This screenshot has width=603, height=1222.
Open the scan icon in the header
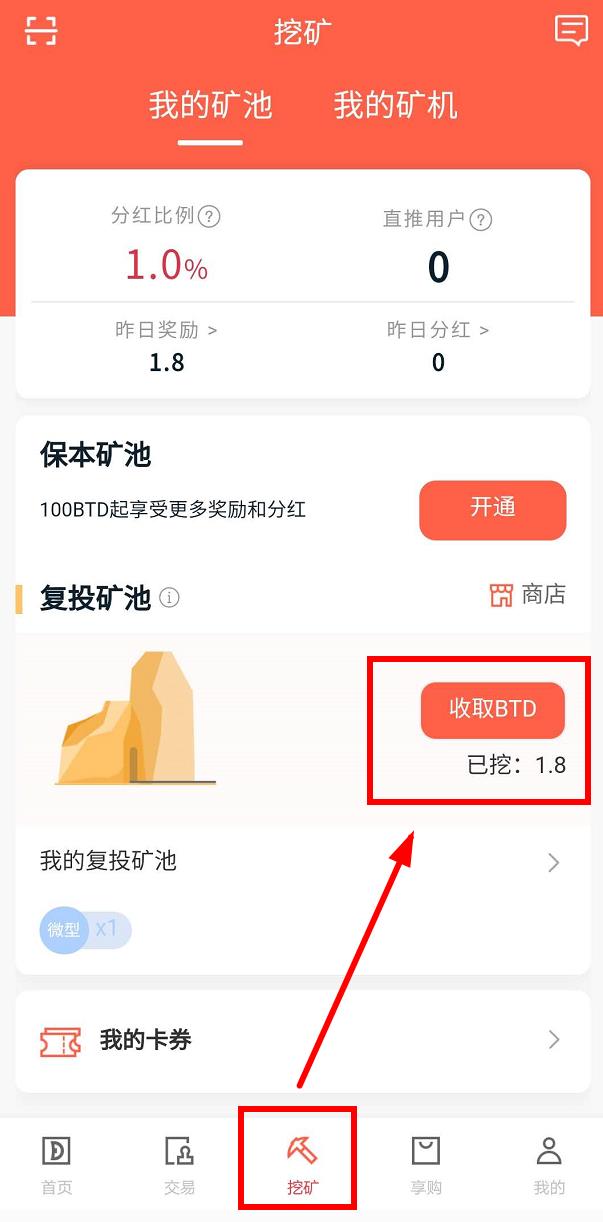[41, 31]
